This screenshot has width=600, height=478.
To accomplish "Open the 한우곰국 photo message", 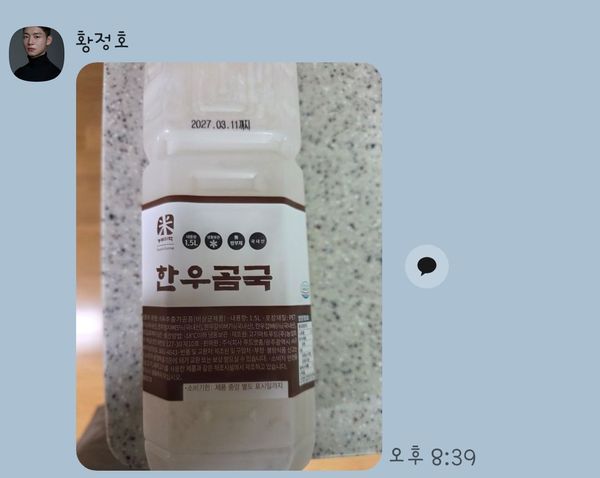I will pos(229,266).
